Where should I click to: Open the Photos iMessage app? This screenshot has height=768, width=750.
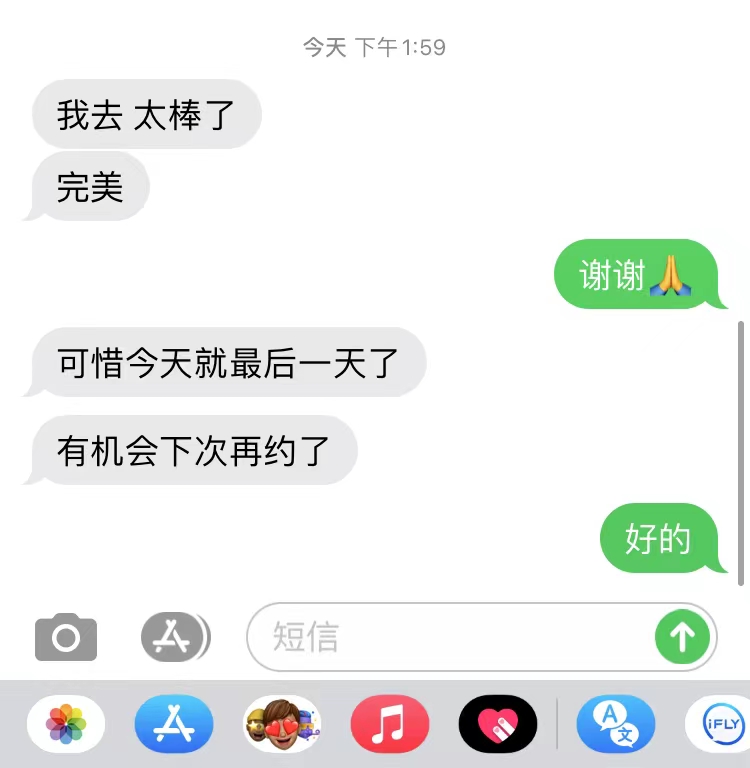[x=66, y=724]
